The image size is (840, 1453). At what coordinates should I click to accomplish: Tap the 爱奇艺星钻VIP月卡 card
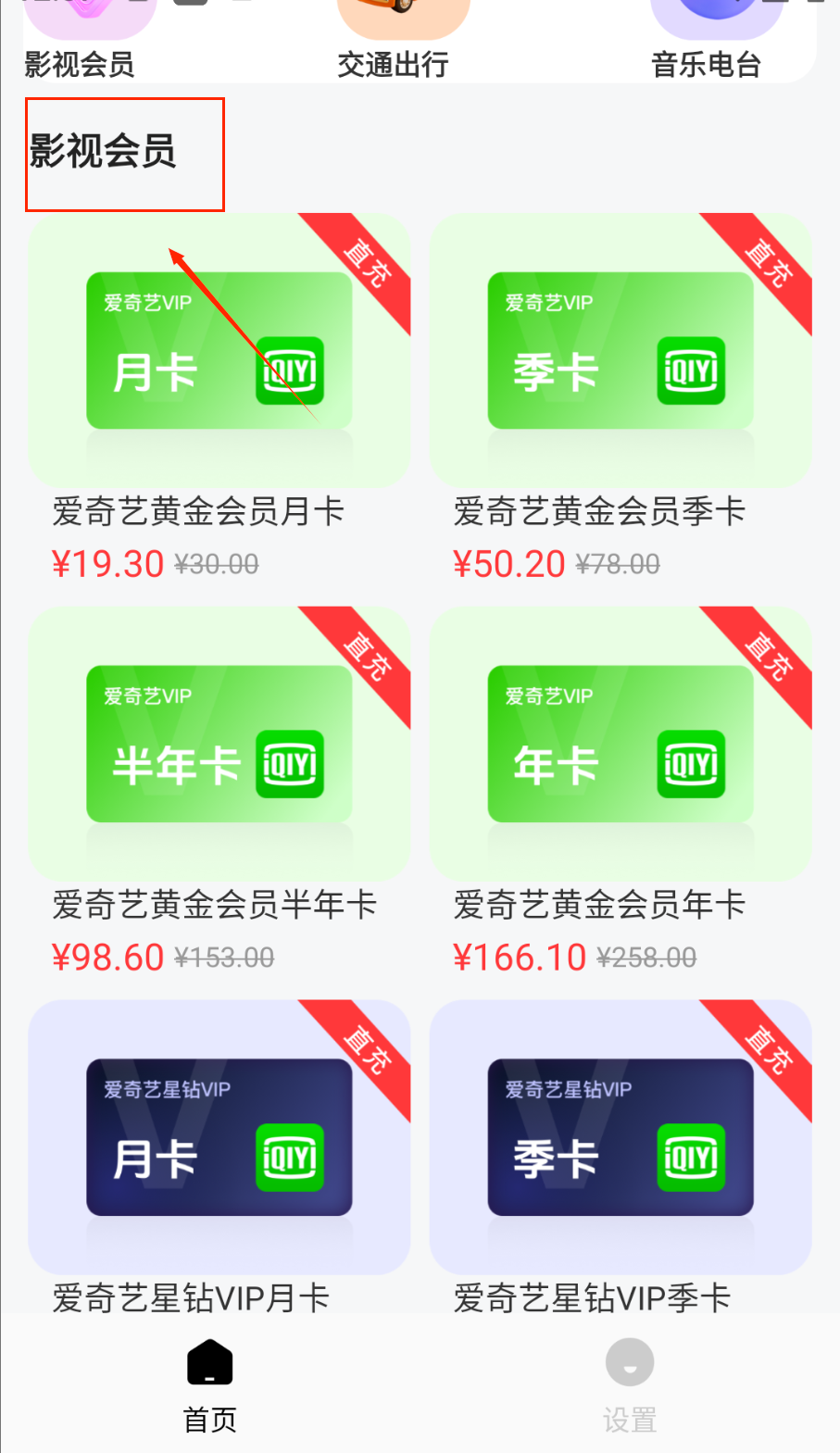pos(219,1138)
